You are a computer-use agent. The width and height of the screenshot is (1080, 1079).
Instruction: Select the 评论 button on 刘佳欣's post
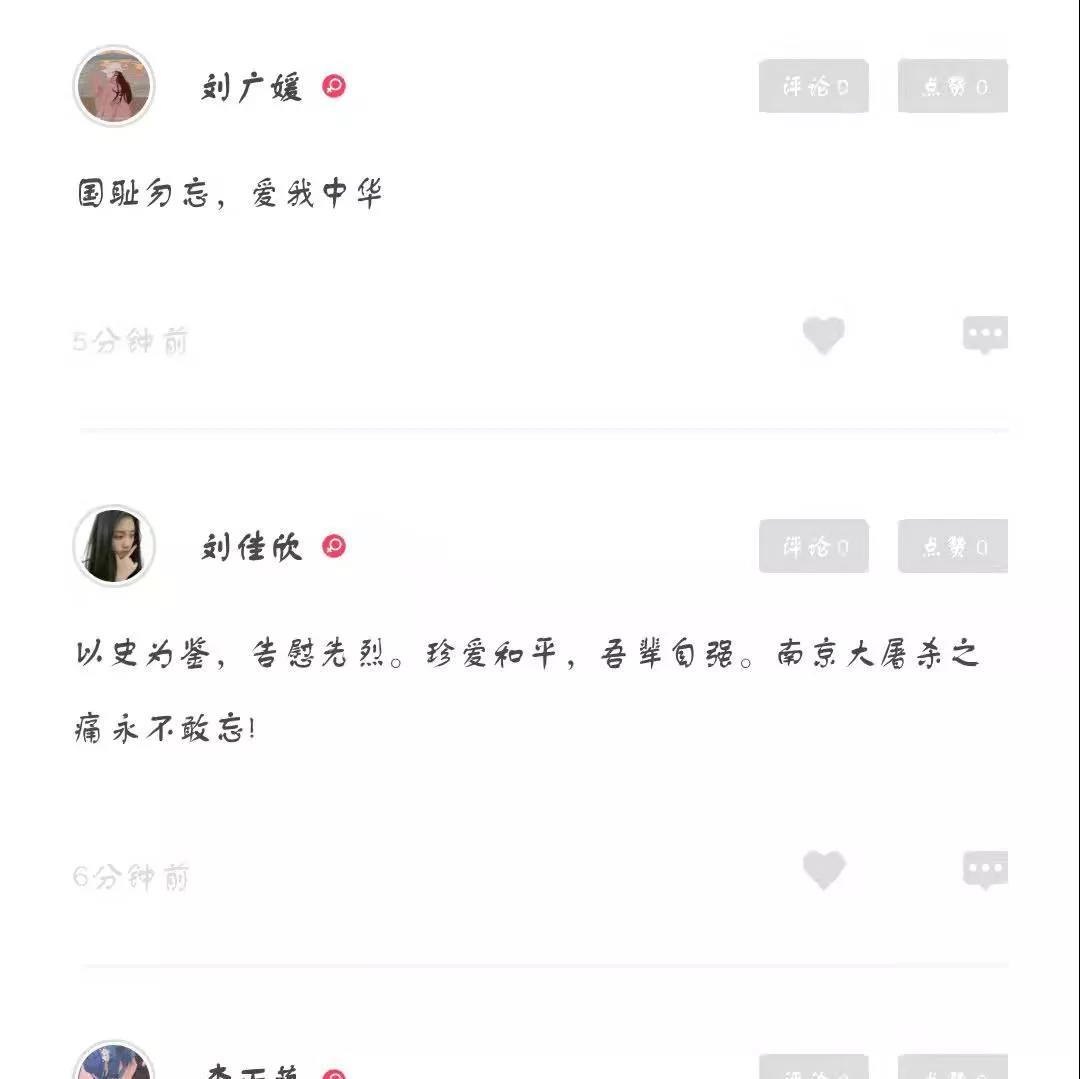click(813, 546)
